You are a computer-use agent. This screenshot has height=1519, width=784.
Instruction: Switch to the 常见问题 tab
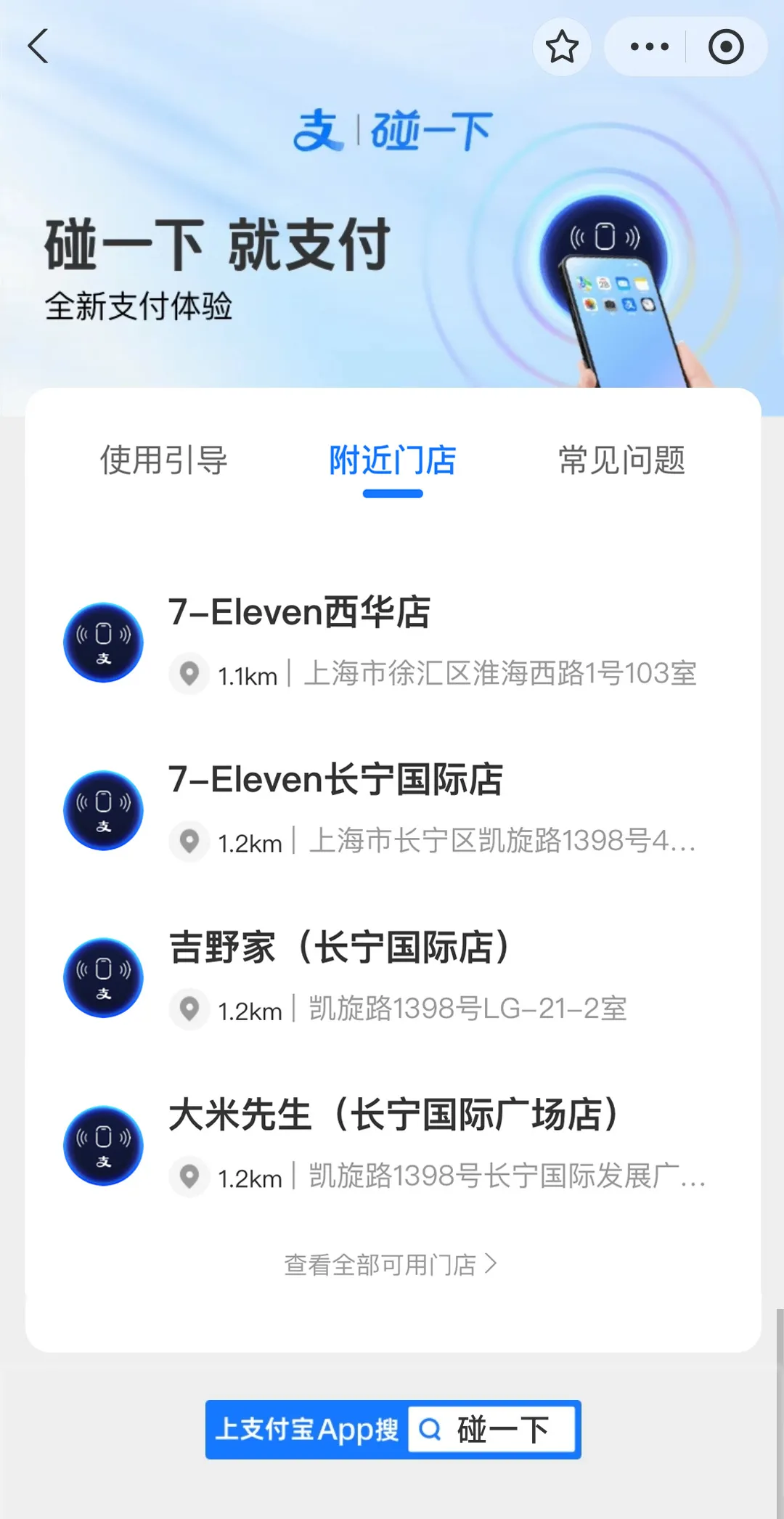(621, 460)
